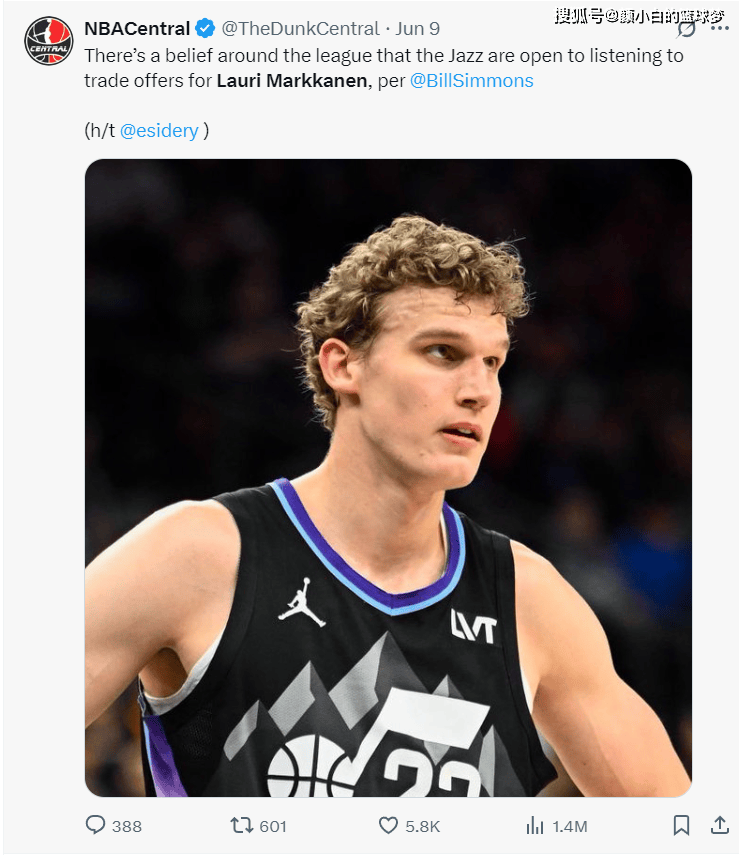Reply to the NBACentral tweet

click(x=96, y=825)
